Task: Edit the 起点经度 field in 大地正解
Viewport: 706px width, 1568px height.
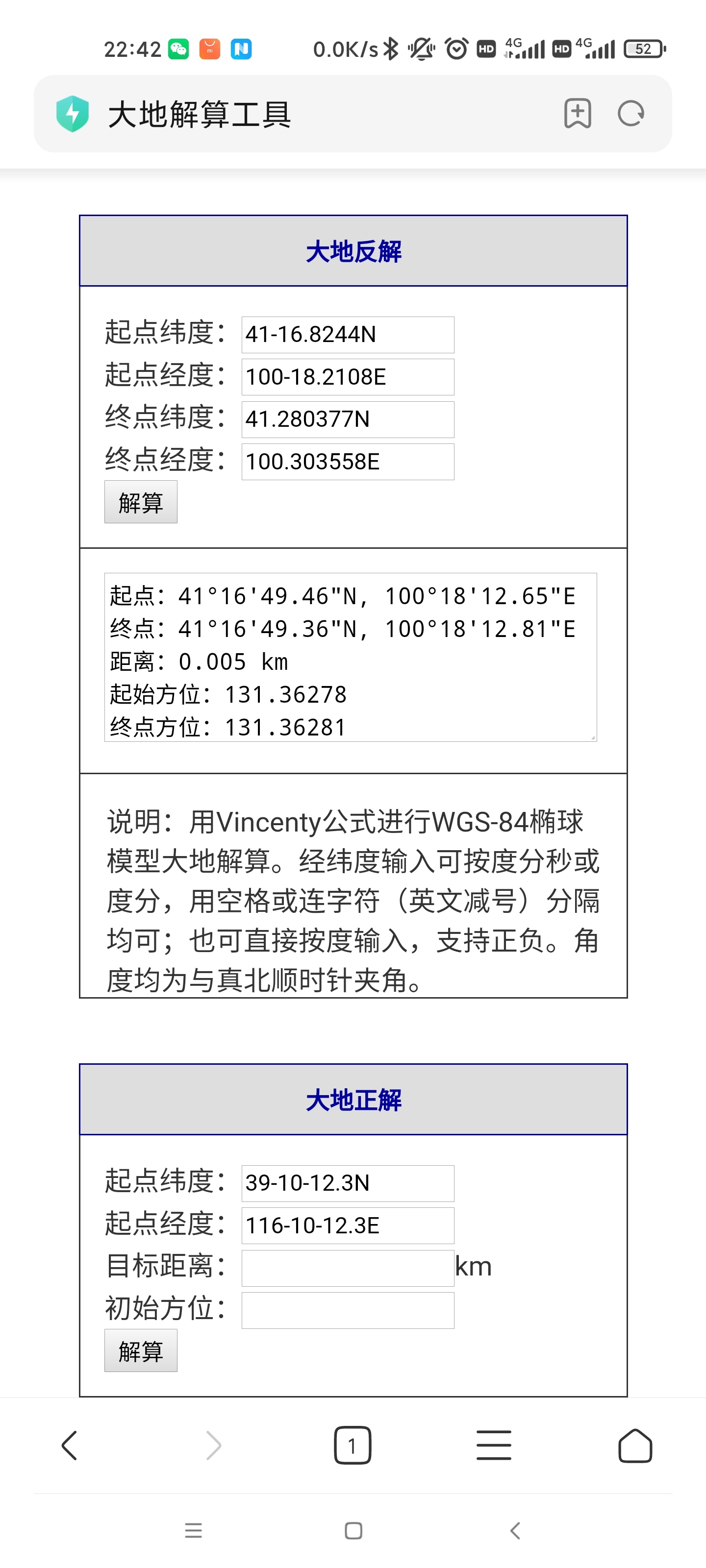Action: pyautogui.click(x=347, y=1225)
